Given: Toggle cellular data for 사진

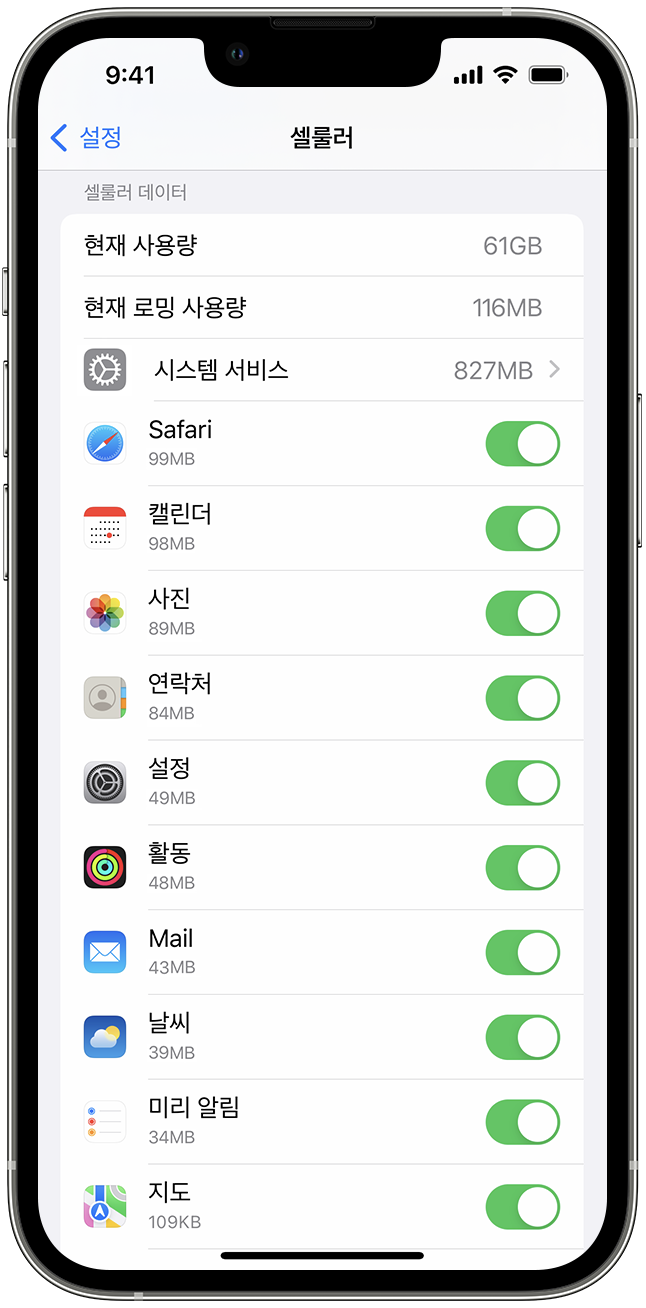Looking at the screenshot, I should tap(522, 613).
